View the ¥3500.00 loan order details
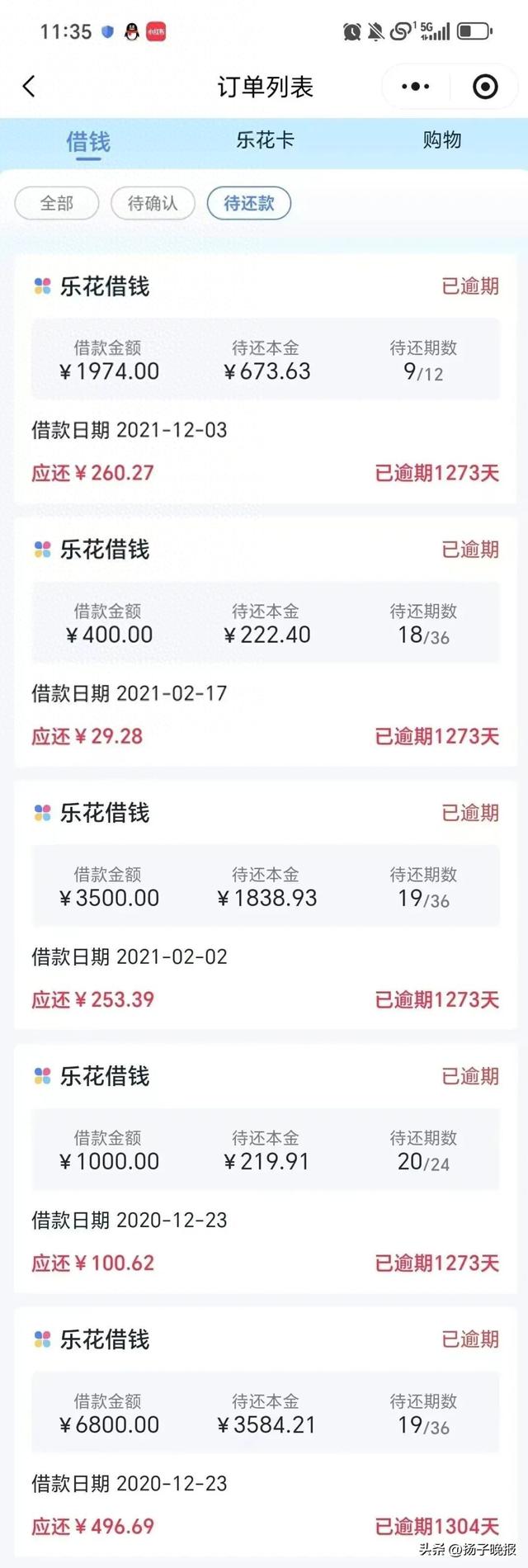Viewport: 528px width, 1568px height. pyautogui.click(x=265, y=906)
